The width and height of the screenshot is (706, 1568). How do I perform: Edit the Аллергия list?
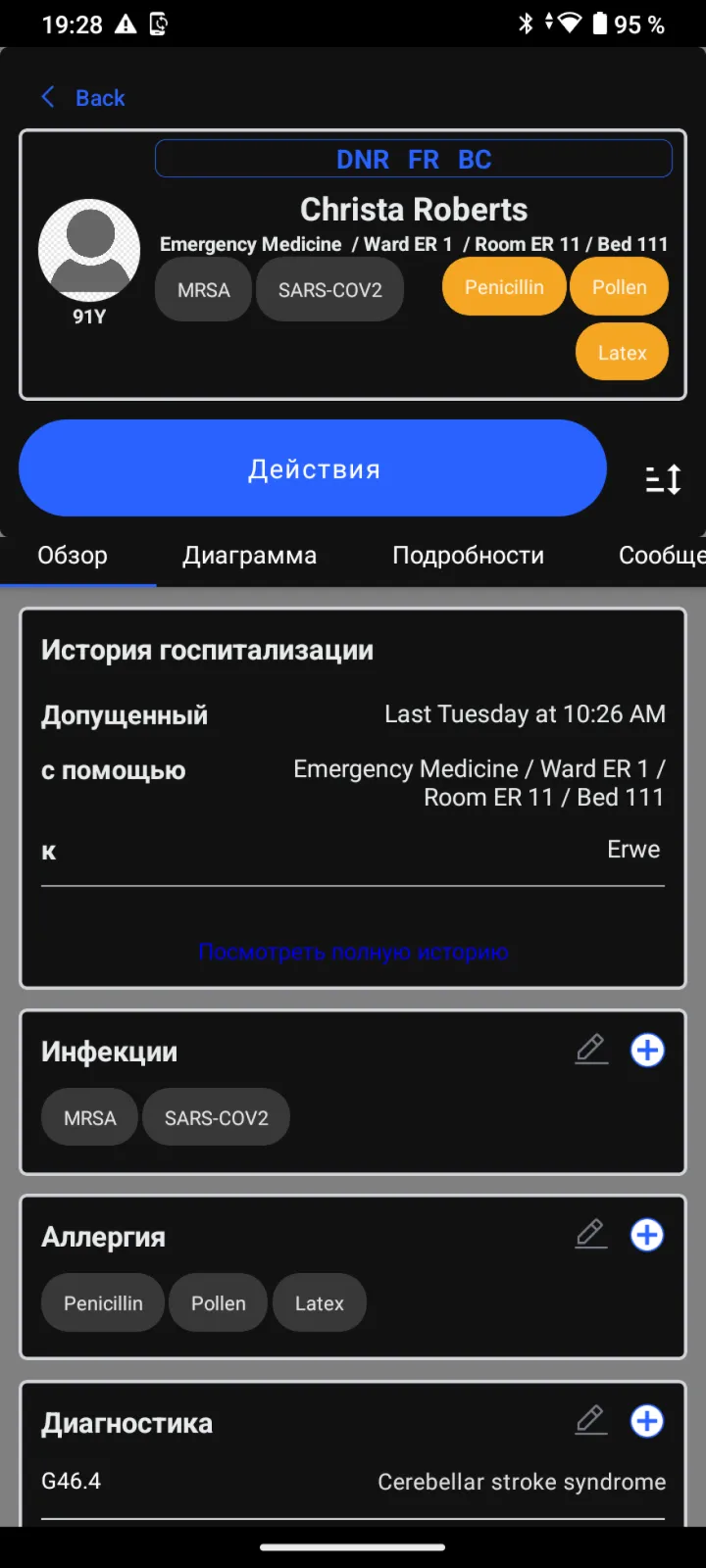591,1235
